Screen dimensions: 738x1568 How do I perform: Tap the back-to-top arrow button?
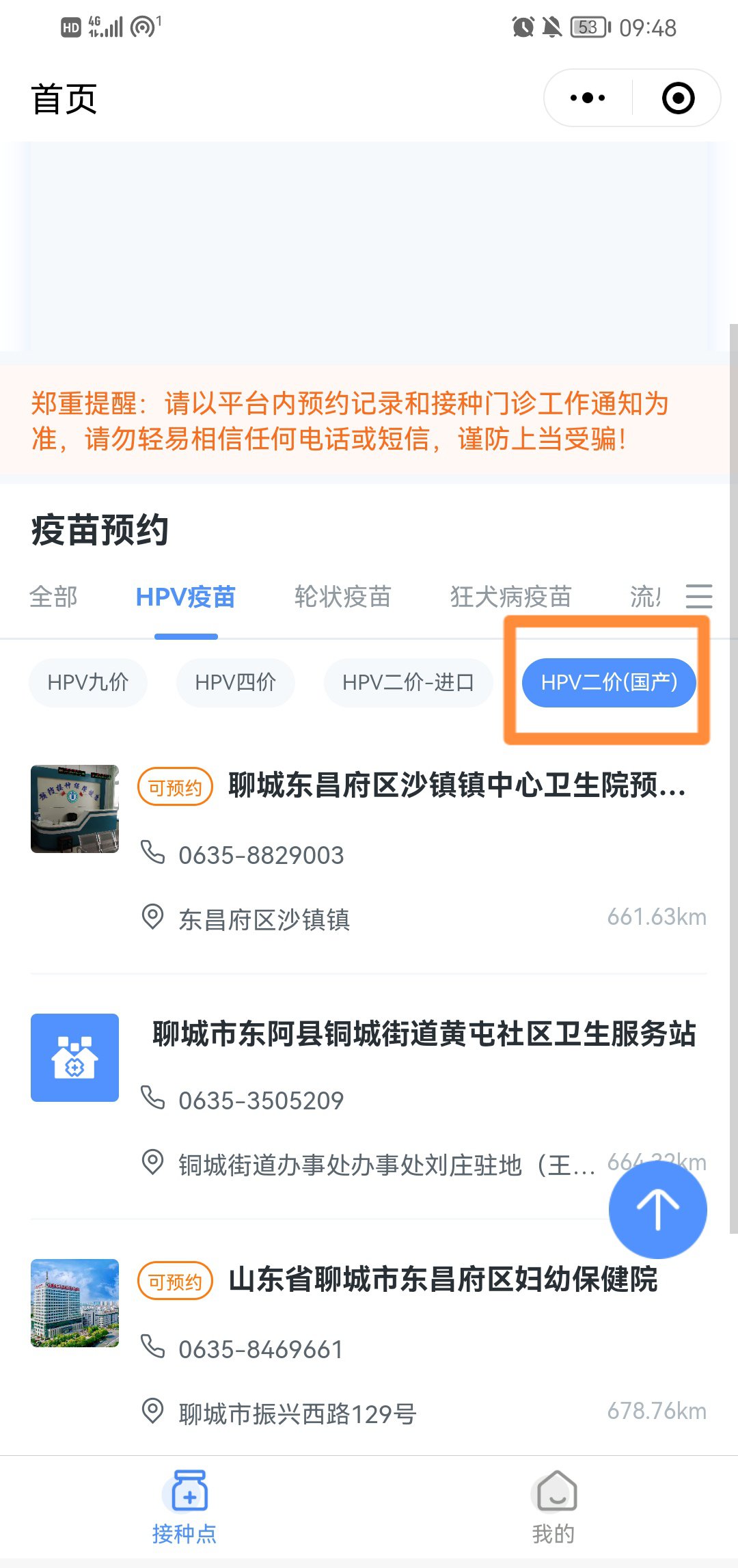pos(657,1209)
